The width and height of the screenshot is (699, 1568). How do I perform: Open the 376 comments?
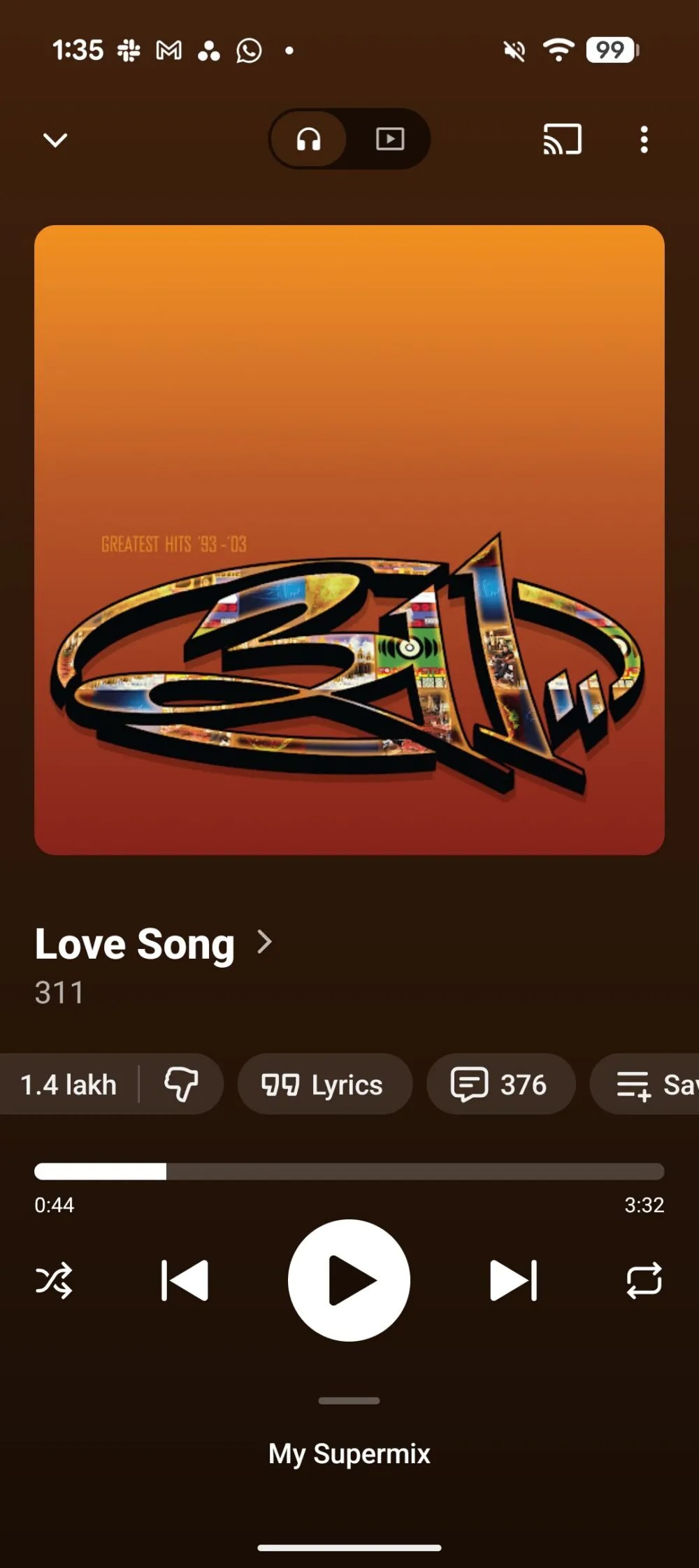500,1084
